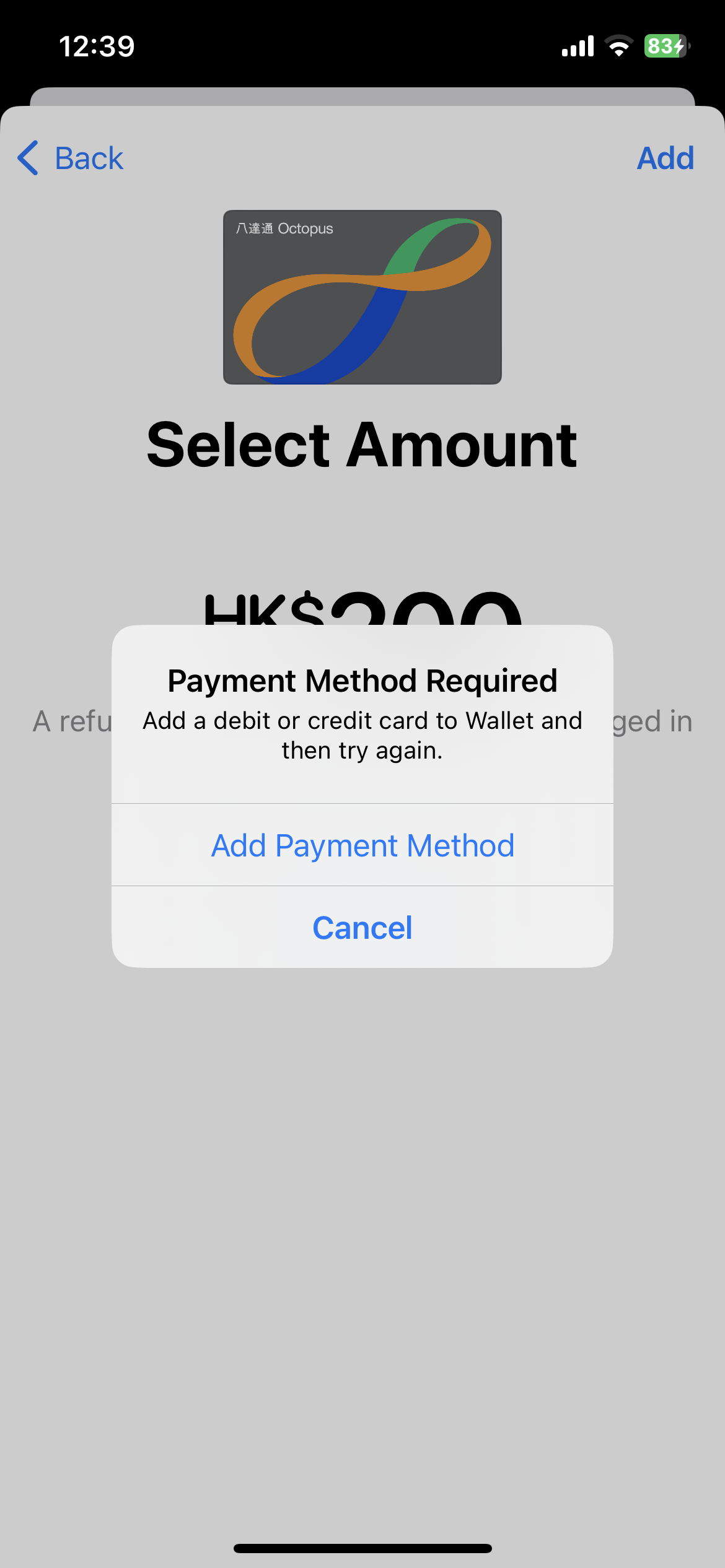Tap the clock showing 12:39
Viewport: 725px width, 1568px height.
click(x=97, y=46)
